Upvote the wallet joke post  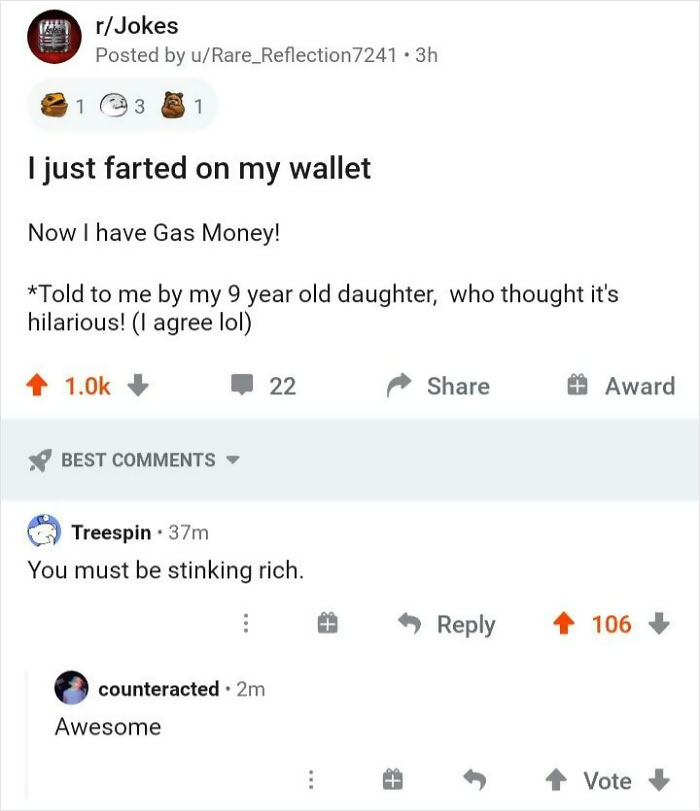click(38, 386)
